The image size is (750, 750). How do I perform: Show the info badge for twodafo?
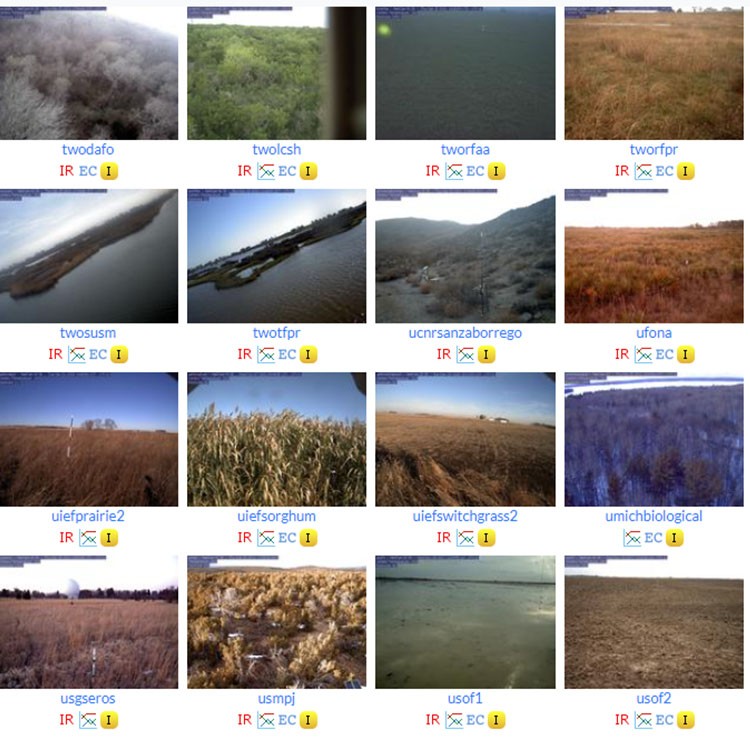click(110, 171)
